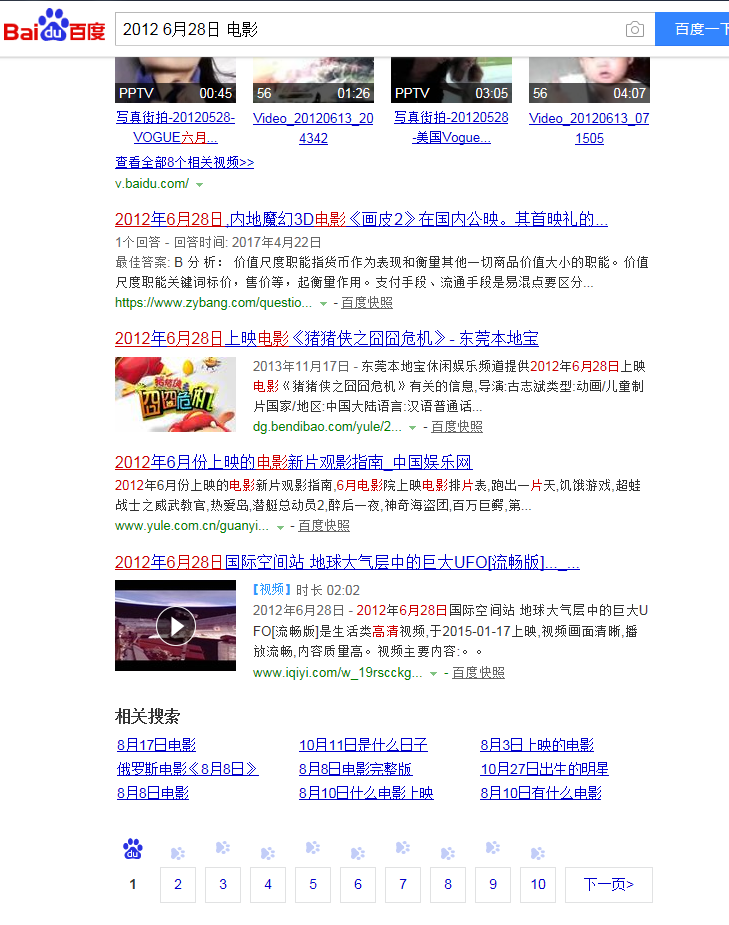Viewport: 729px width, 925px height.
Task: Open the 2012年6月份上映的电影新片观影指南 result
Action: [293, 462]
